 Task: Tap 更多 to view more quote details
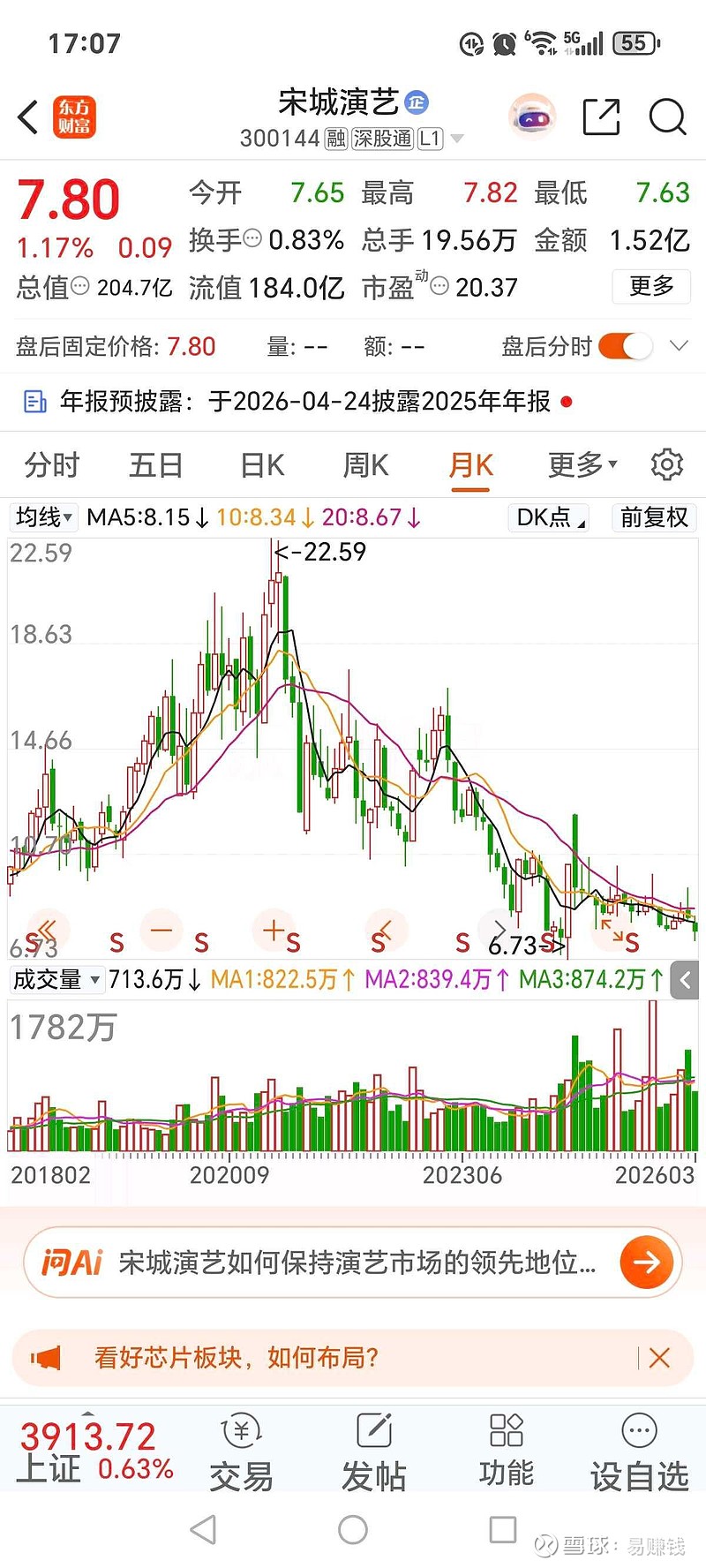pos(650,287)
